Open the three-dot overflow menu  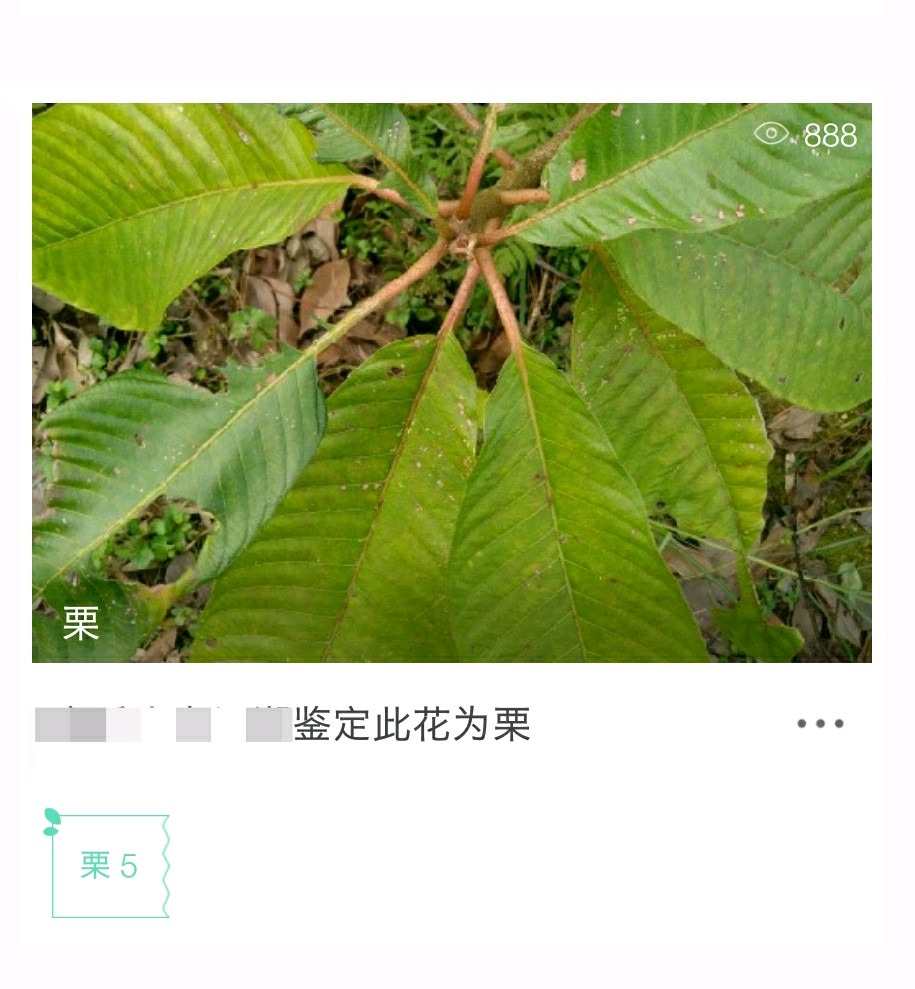pos(820,723)
